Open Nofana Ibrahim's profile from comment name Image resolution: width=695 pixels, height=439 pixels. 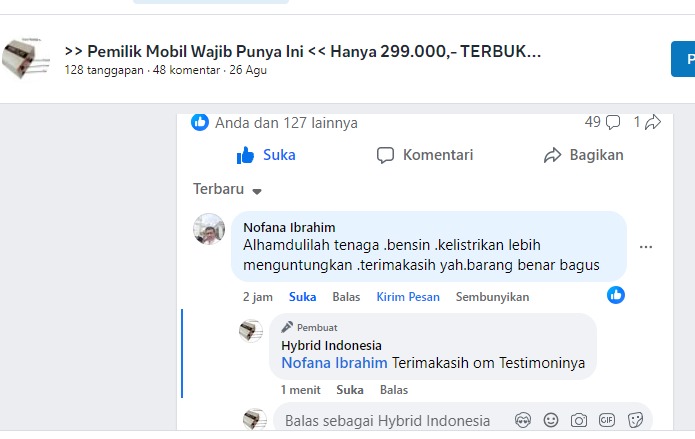click(x=289, y=227)
